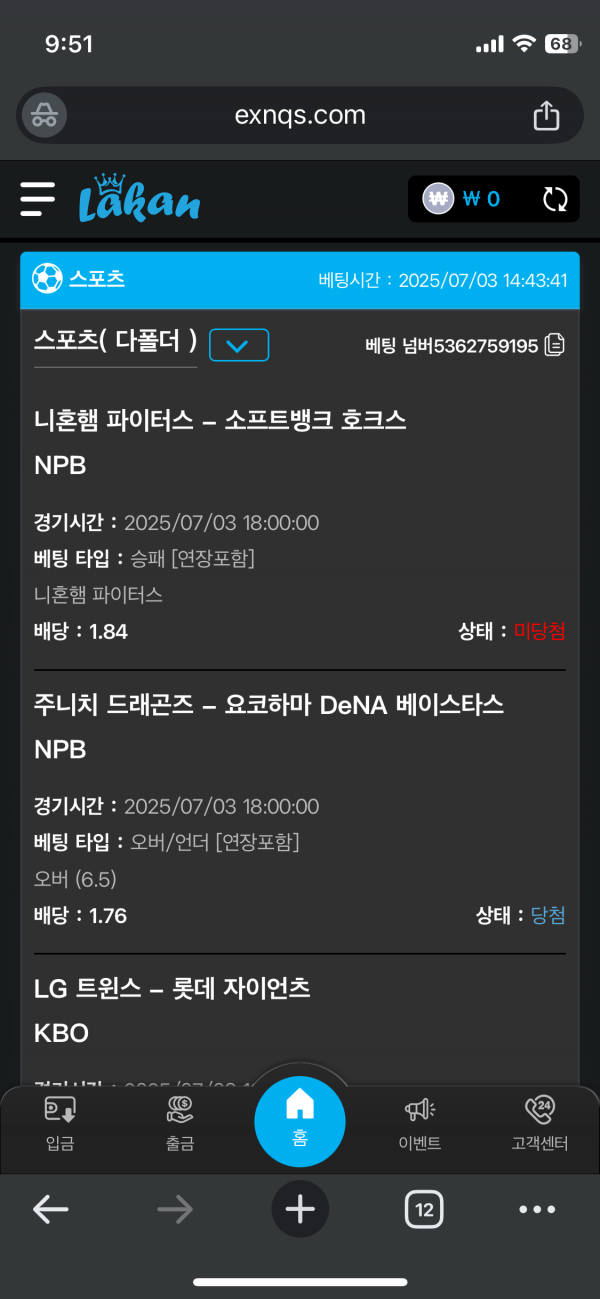Switch to the 이벤트 tab
The image size is (600, 1299).
420,1123
